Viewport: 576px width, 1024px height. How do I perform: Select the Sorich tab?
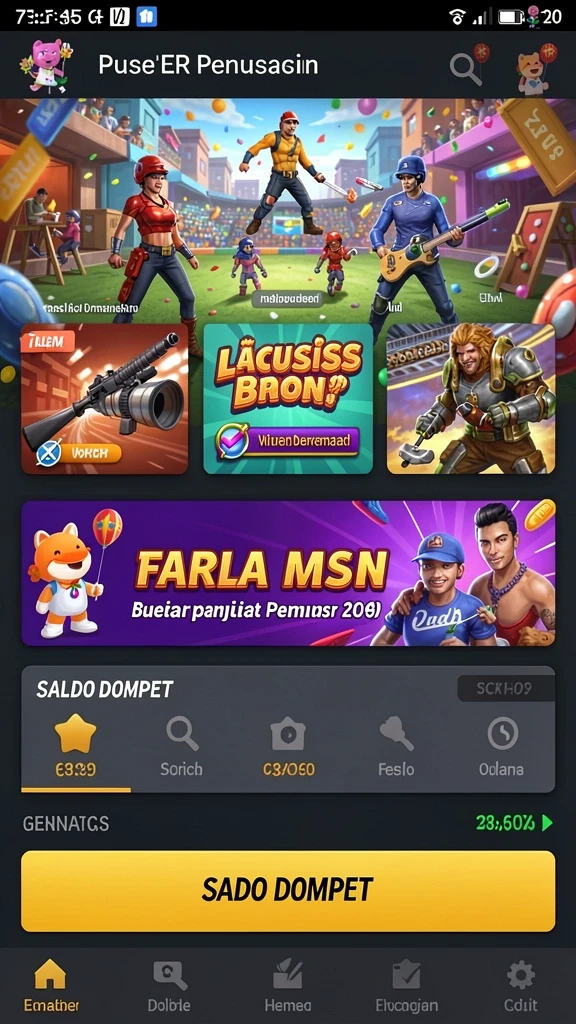tap(182, 746)
